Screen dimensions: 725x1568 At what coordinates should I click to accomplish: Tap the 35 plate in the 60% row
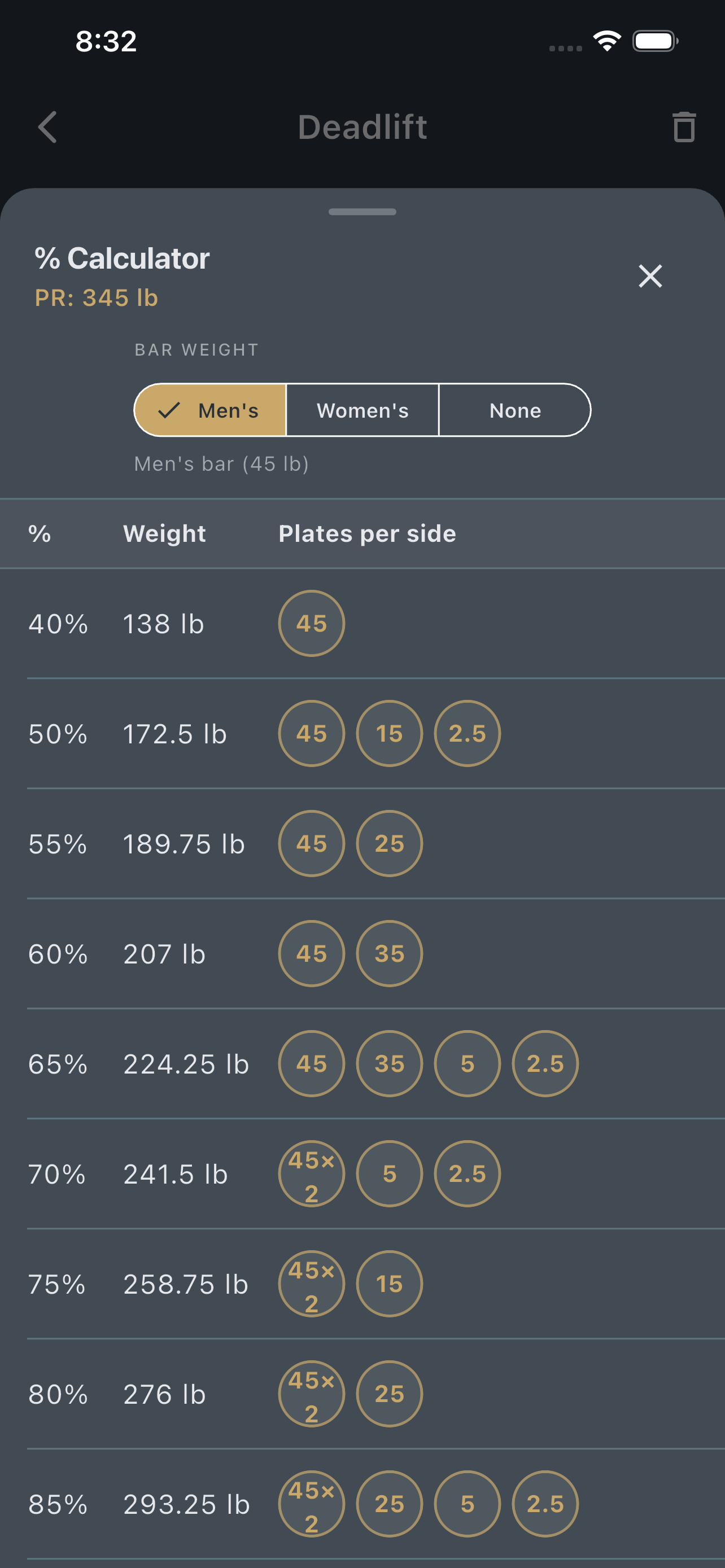pos(389,954)
